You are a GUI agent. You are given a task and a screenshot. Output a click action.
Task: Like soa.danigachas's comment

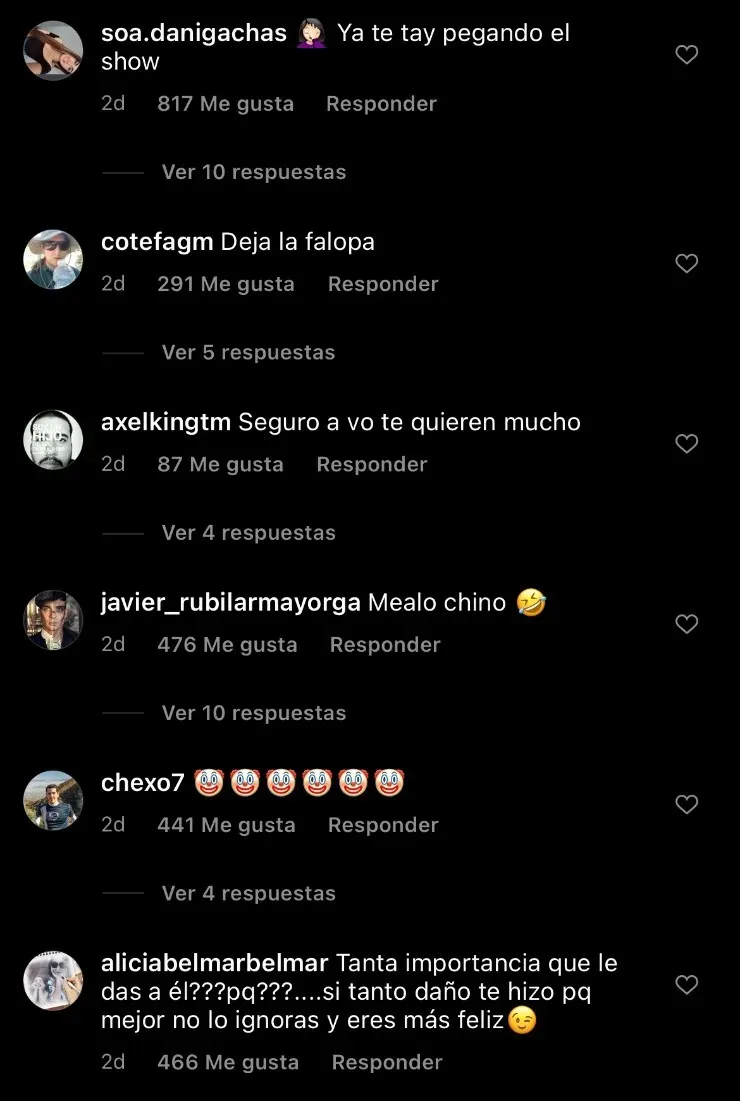[x=686, y=55]
